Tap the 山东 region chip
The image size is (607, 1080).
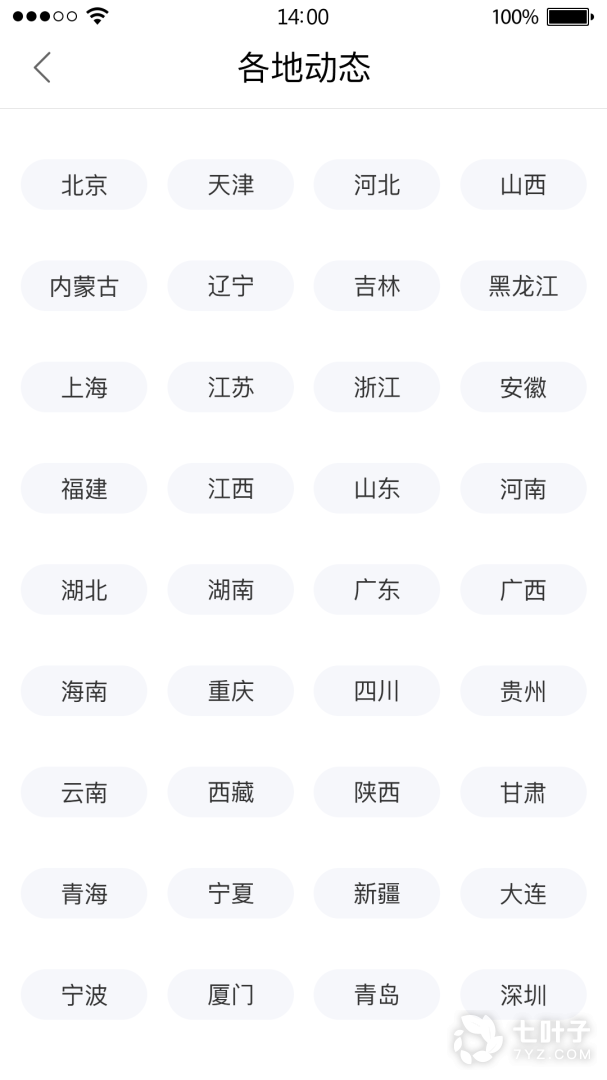click(377, 489)
